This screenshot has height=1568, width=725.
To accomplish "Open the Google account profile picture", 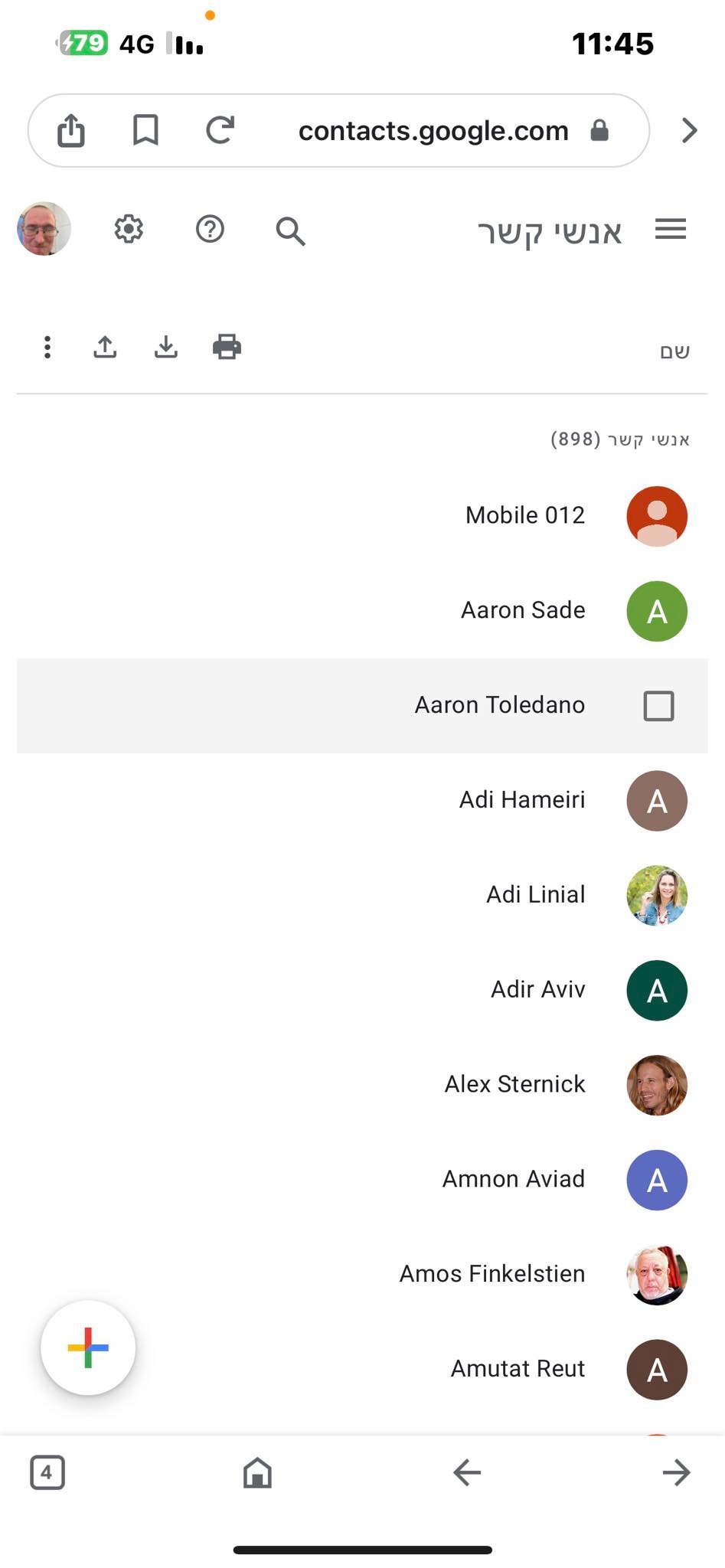I will click(44, 229).
